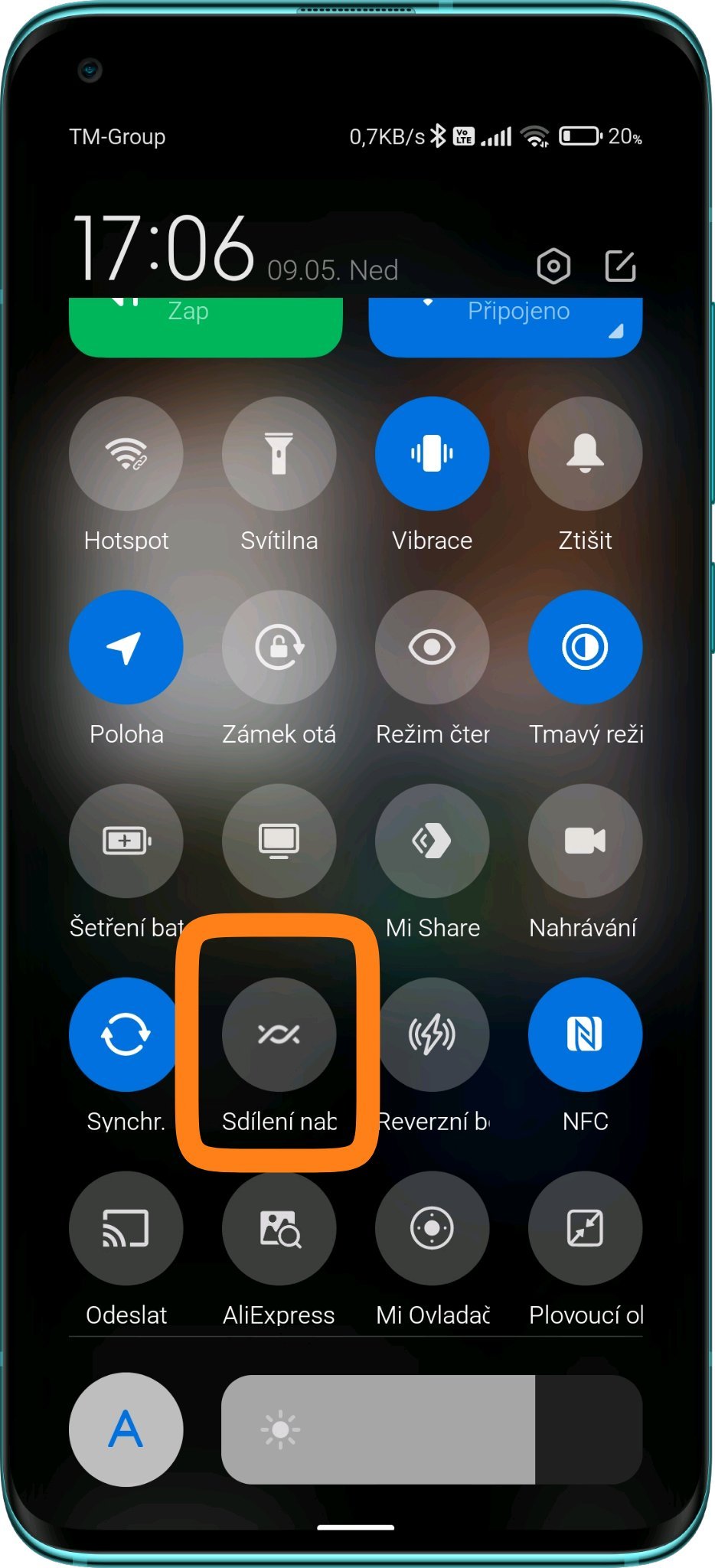Turn off Poloha location
The image size is (715, 1568).
point(126,647)
